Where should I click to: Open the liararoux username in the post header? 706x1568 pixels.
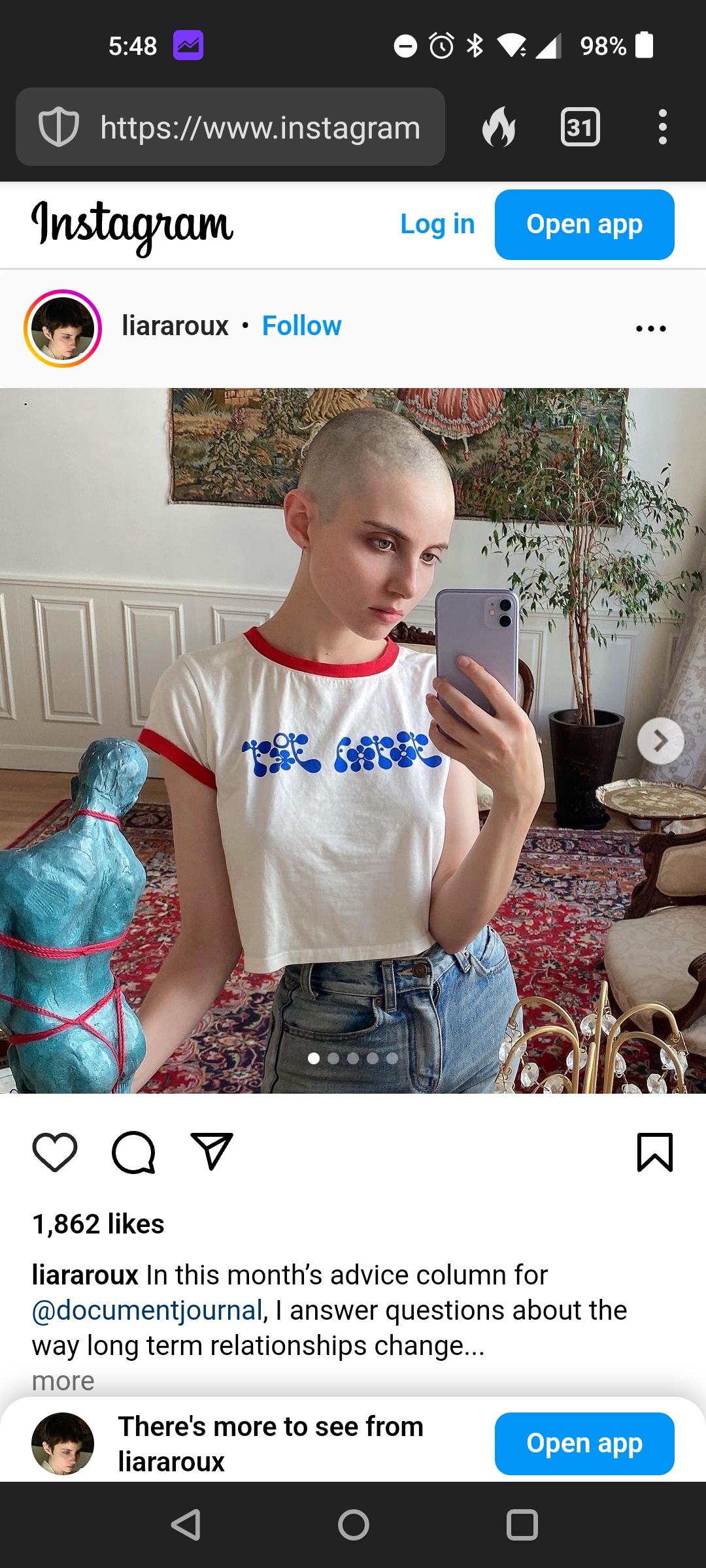coord(175,326)
